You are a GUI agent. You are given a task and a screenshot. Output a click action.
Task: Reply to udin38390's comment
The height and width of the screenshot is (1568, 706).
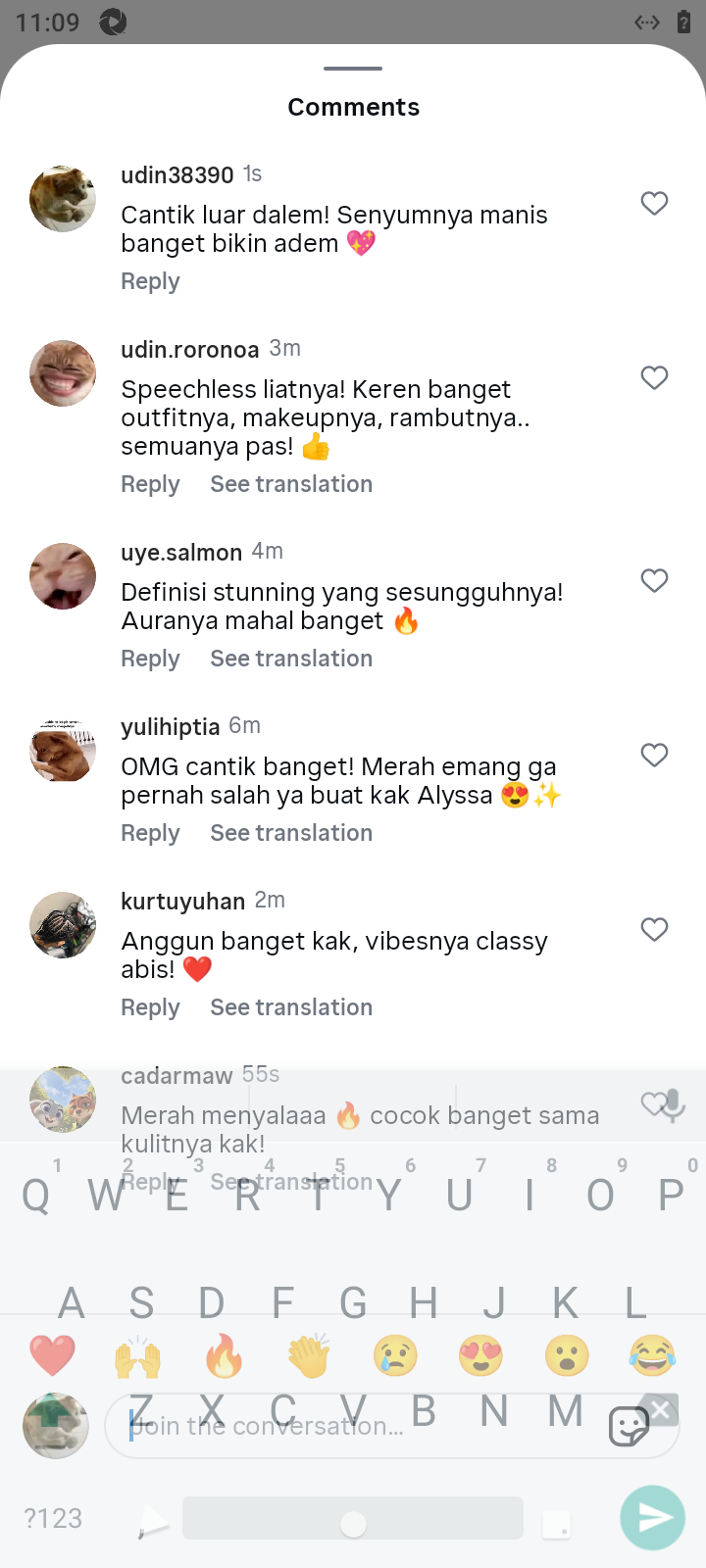(x=150, y=281)
